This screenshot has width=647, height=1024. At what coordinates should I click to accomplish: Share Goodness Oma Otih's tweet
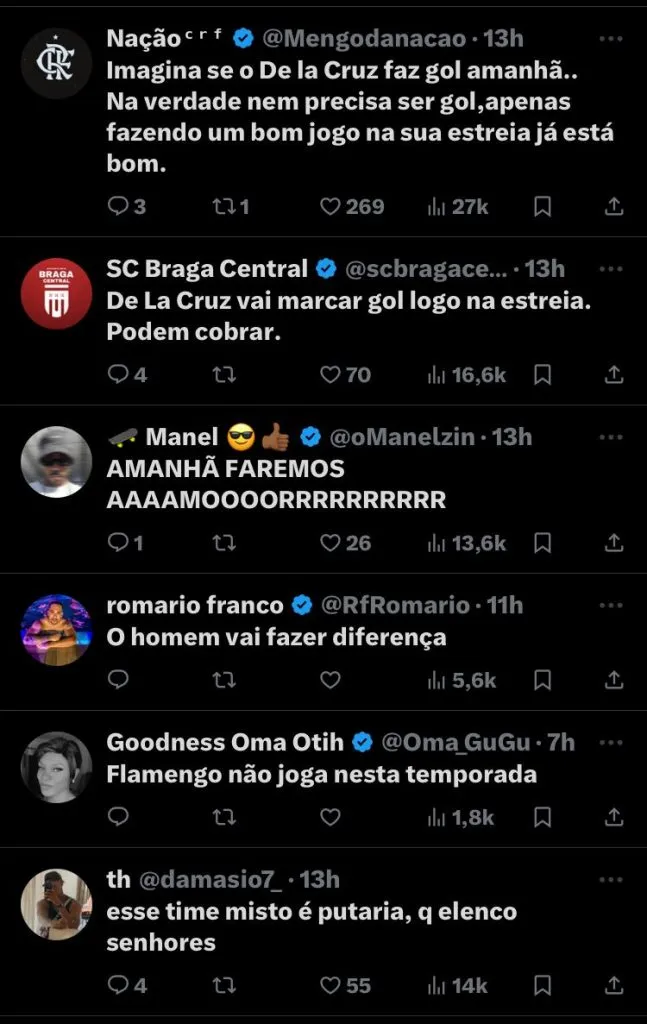615,817
